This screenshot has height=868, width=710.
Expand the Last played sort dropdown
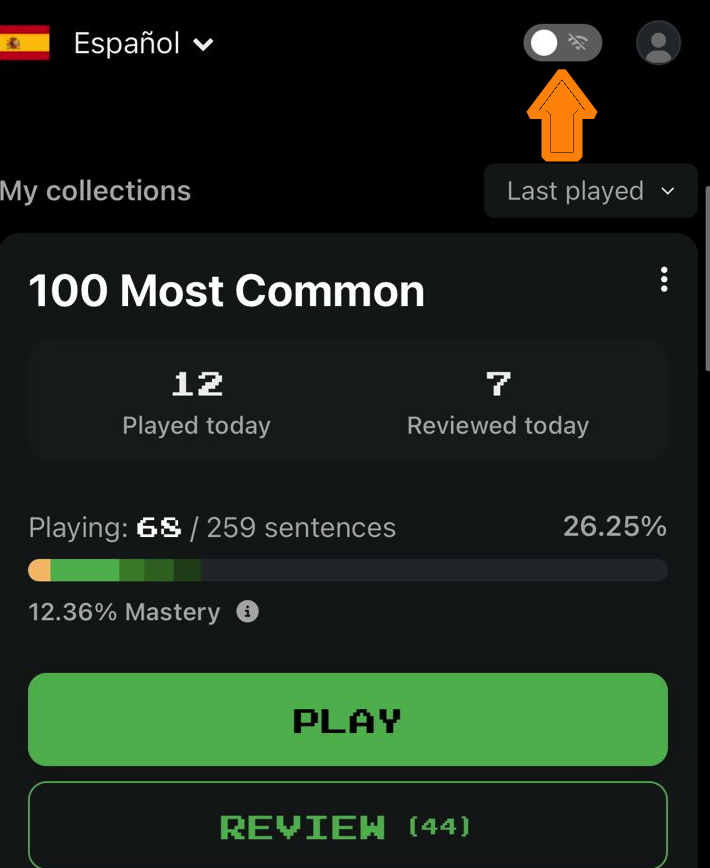pyautogui.click(x=590, y=191)
